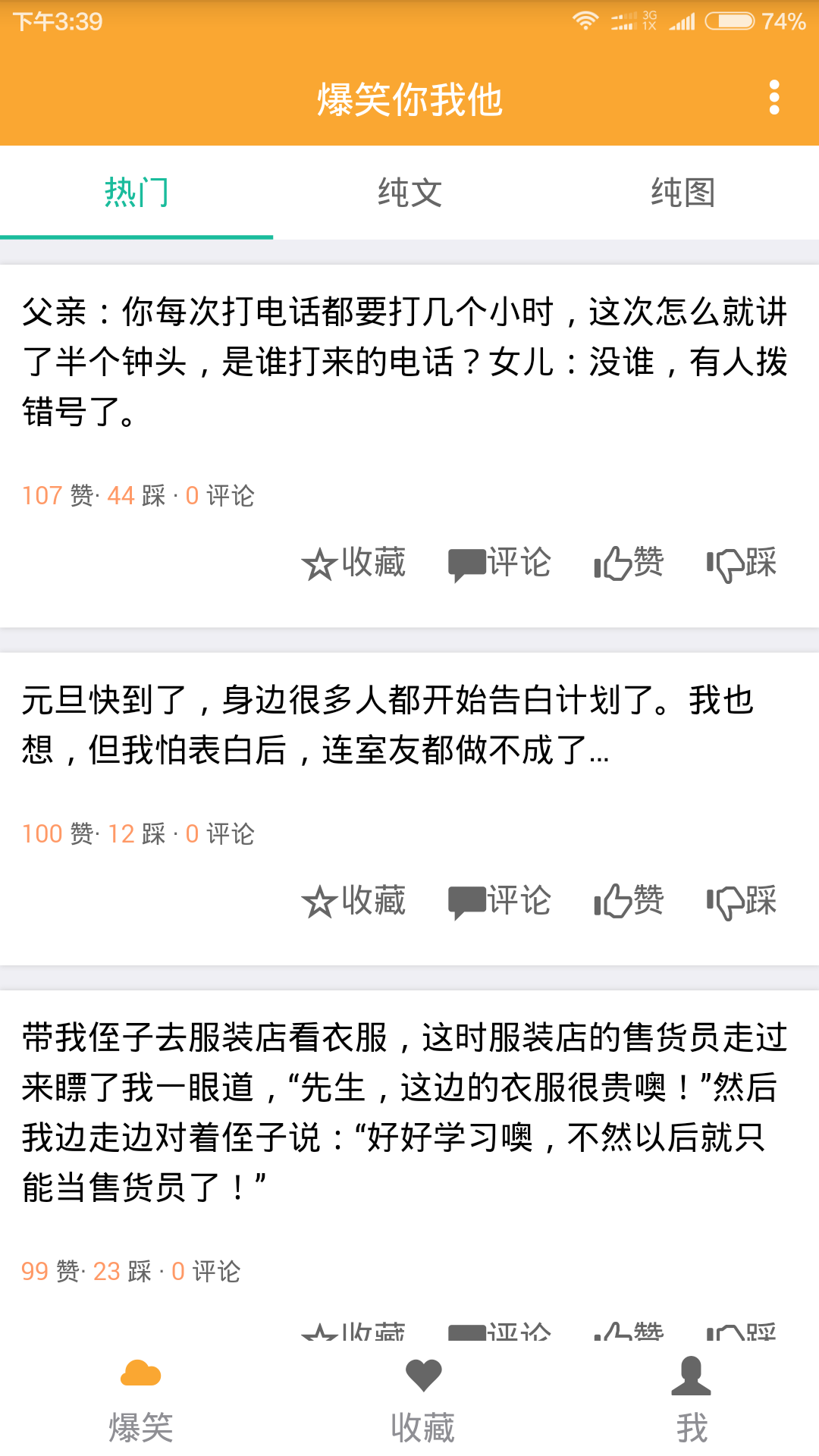The image size is (819, 1456).
Task: Open 评论 for the 元旦 confession joke
Action: point(499,902)
